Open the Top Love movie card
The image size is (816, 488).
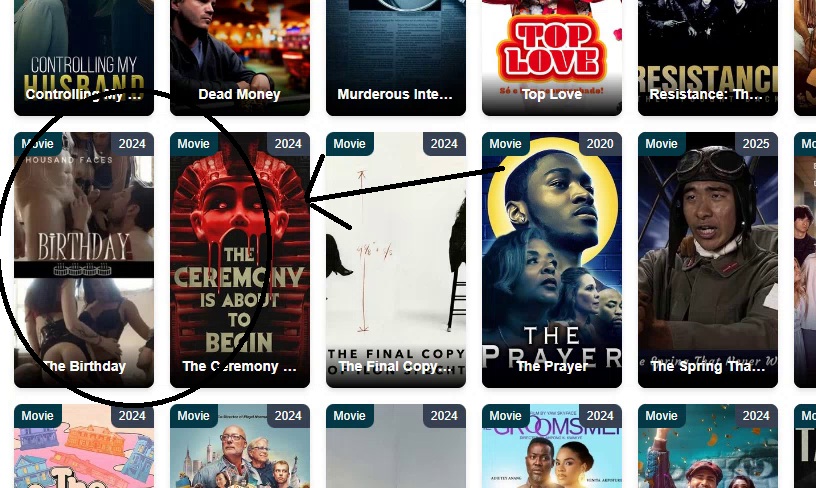[x=552, y=55]
